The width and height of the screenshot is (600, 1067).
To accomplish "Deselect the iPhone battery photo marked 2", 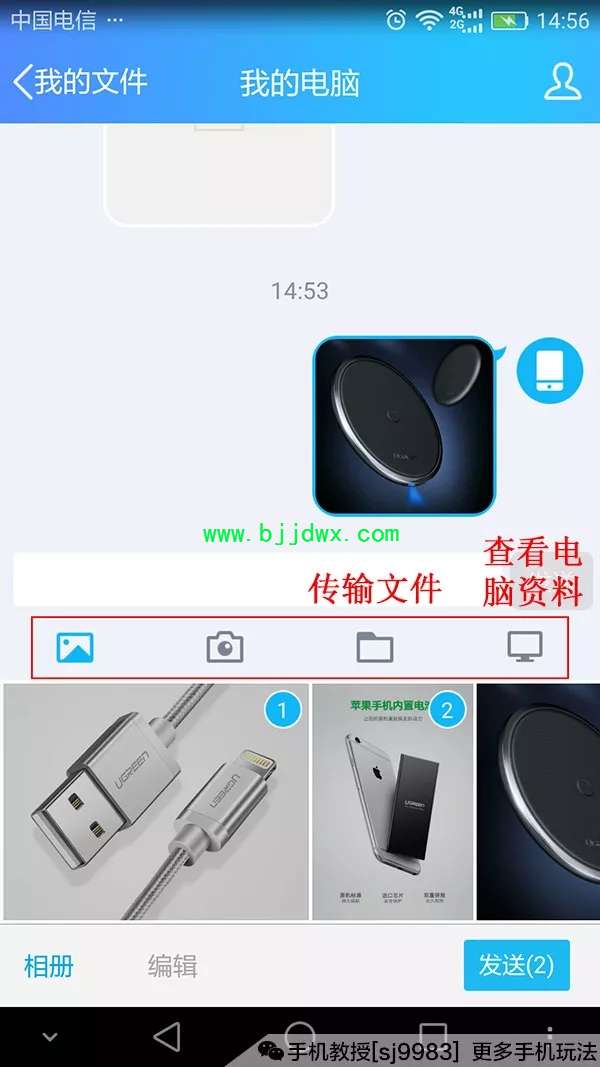I will tap(447, 710).
